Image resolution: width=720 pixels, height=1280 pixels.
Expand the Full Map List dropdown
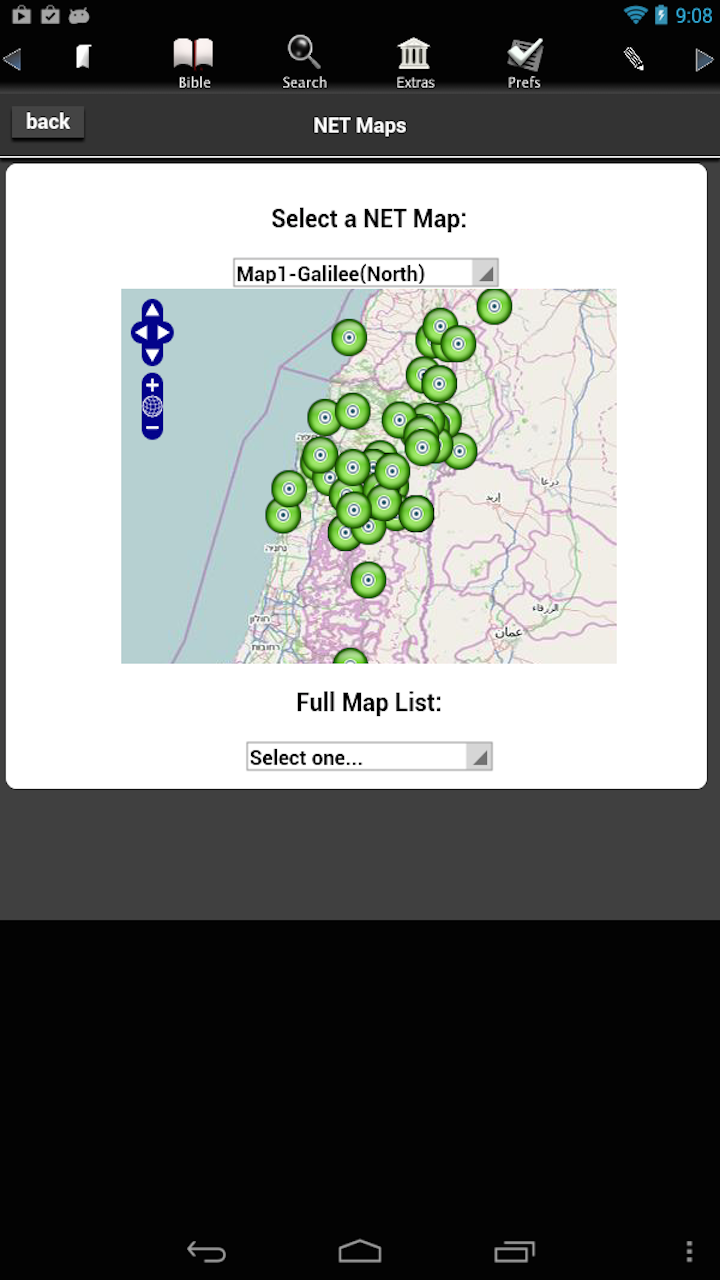369,757
